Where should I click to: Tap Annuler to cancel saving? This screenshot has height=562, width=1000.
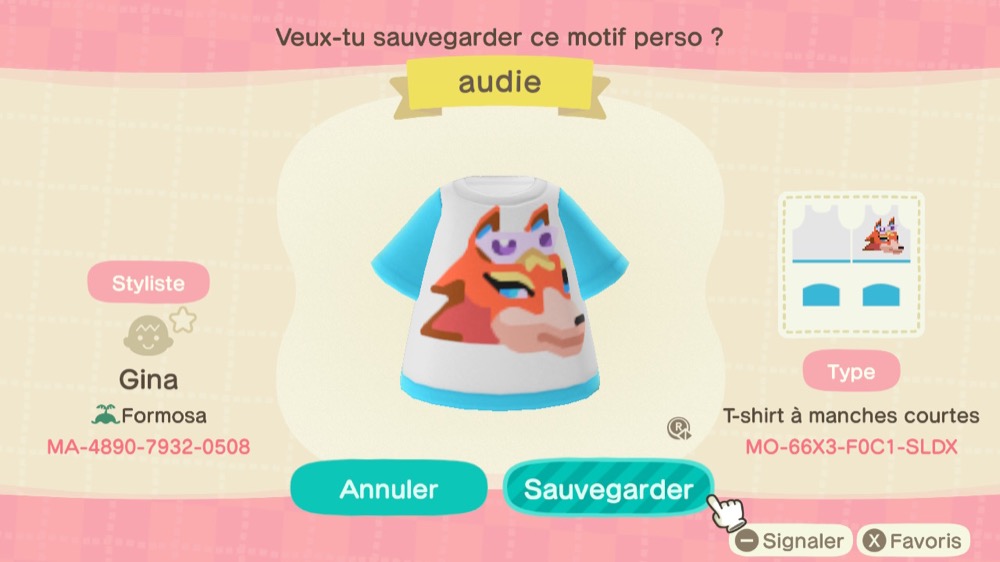389,489
